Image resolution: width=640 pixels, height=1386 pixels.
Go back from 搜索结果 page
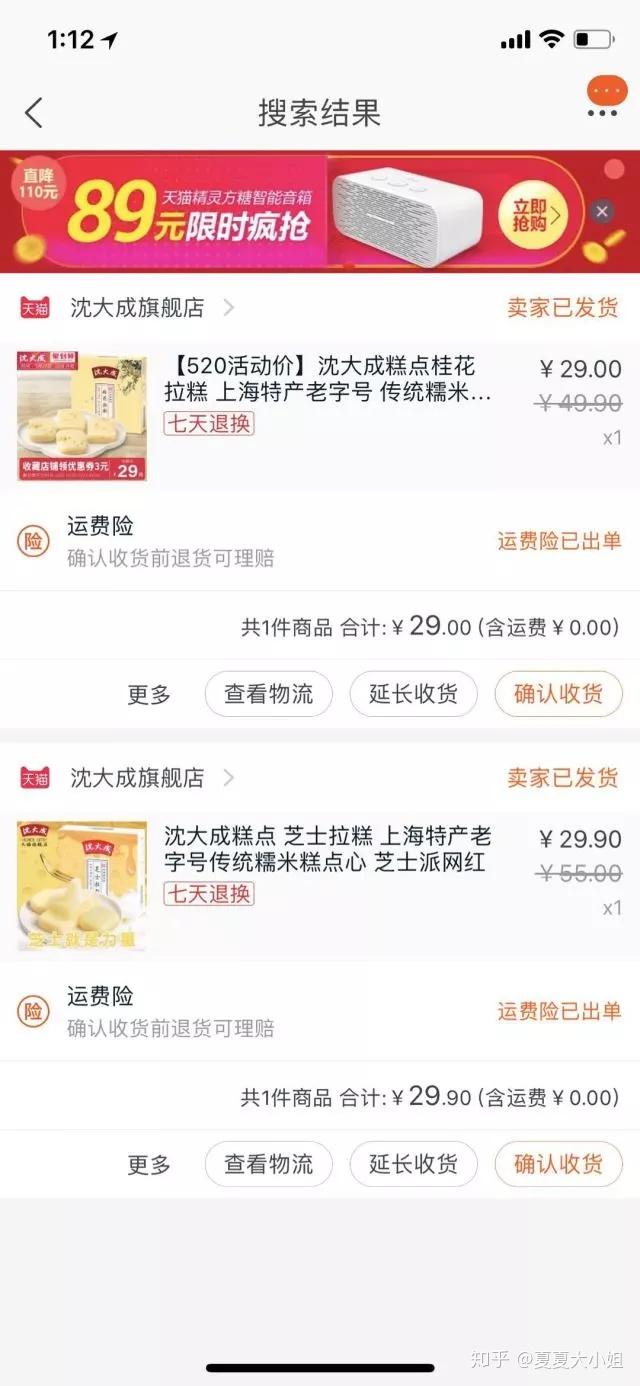coord(34,112)
